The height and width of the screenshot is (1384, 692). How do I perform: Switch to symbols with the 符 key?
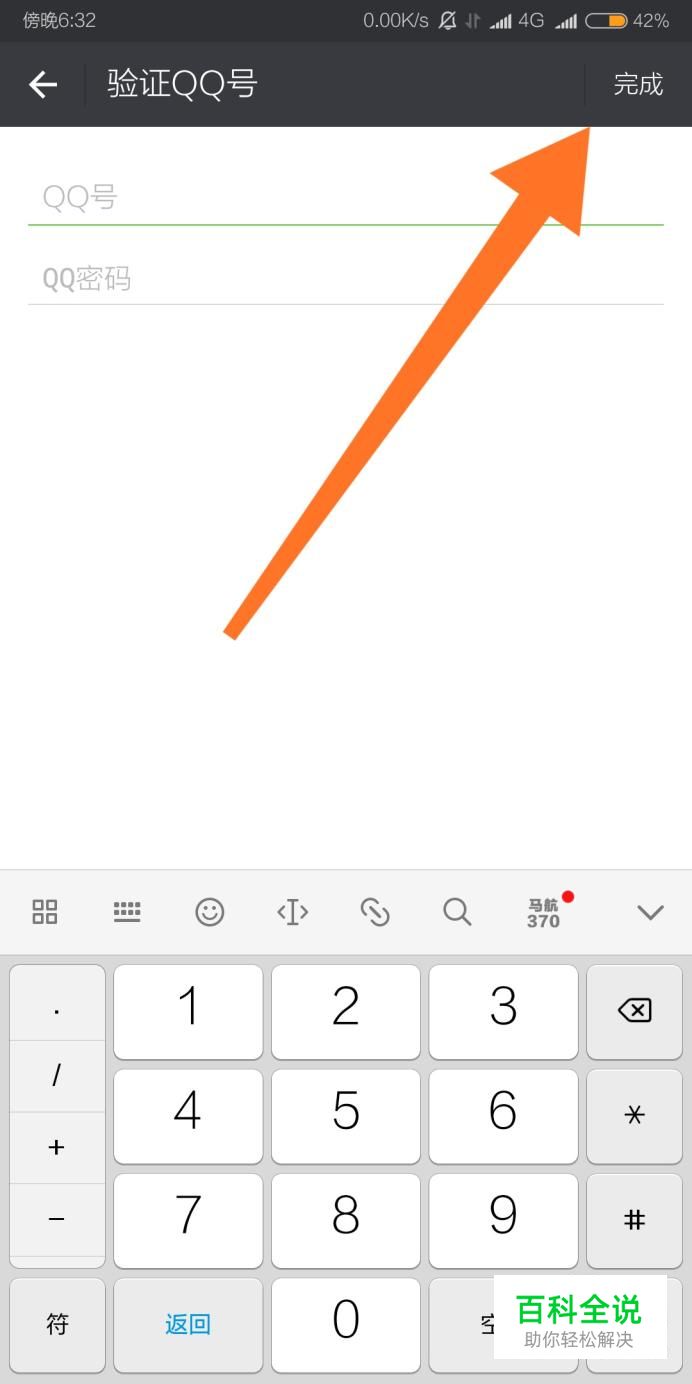tap(57, 1324)
